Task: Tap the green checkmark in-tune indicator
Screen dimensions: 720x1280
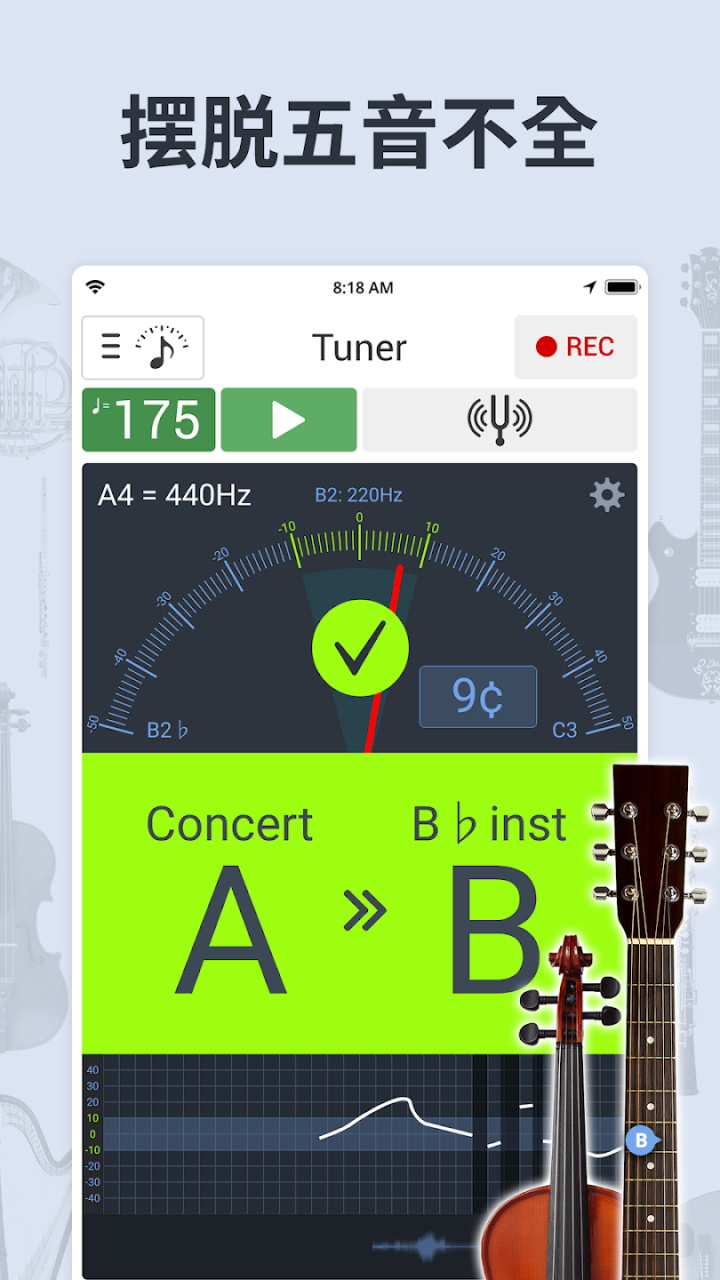Action: click(360, 647)
